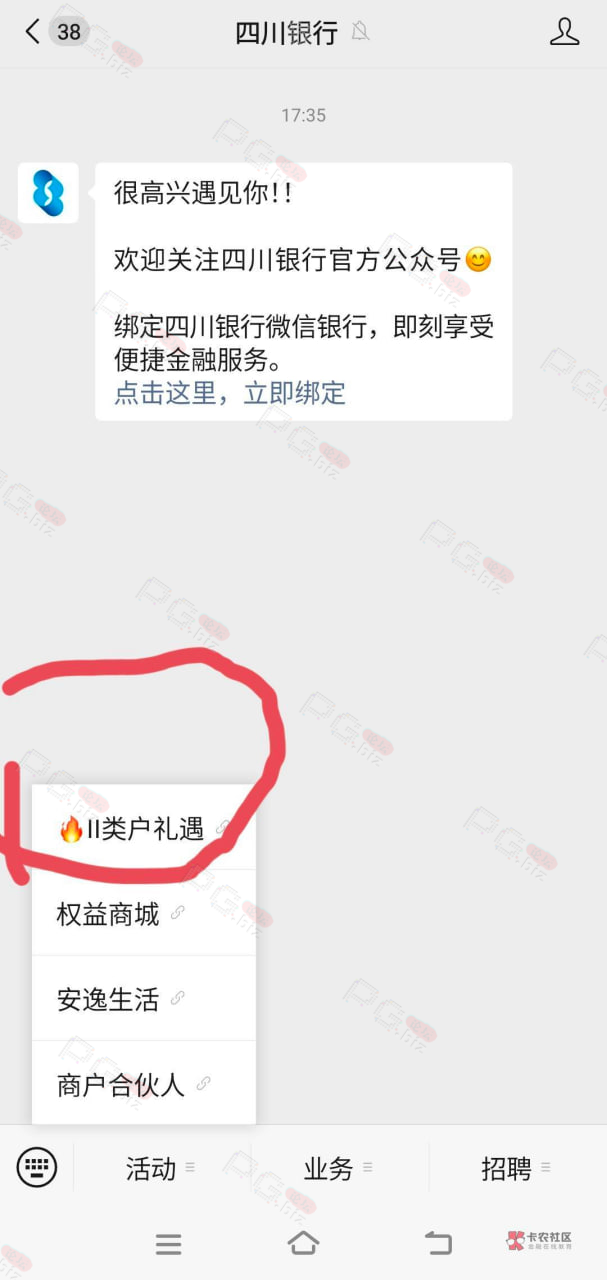Tap the 四川银行 avatar beside the message
Image resolution: width=607 pixels, height=1280 pixels.
[x=48, y=193]
